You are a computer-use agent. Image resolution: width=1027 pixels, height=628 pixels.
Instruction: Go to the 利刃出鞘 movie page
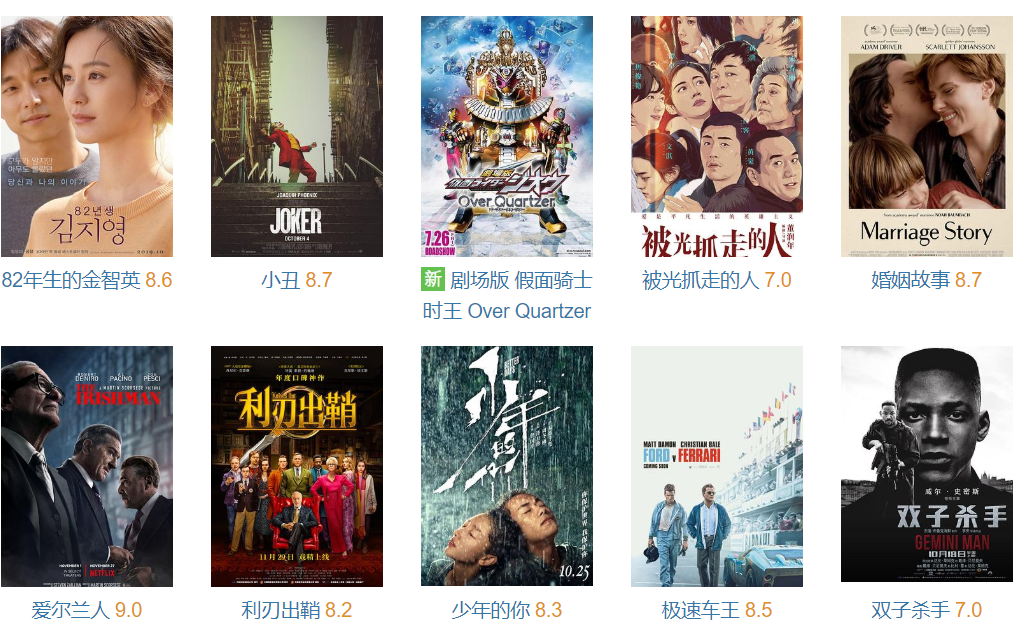pos(297,466)
